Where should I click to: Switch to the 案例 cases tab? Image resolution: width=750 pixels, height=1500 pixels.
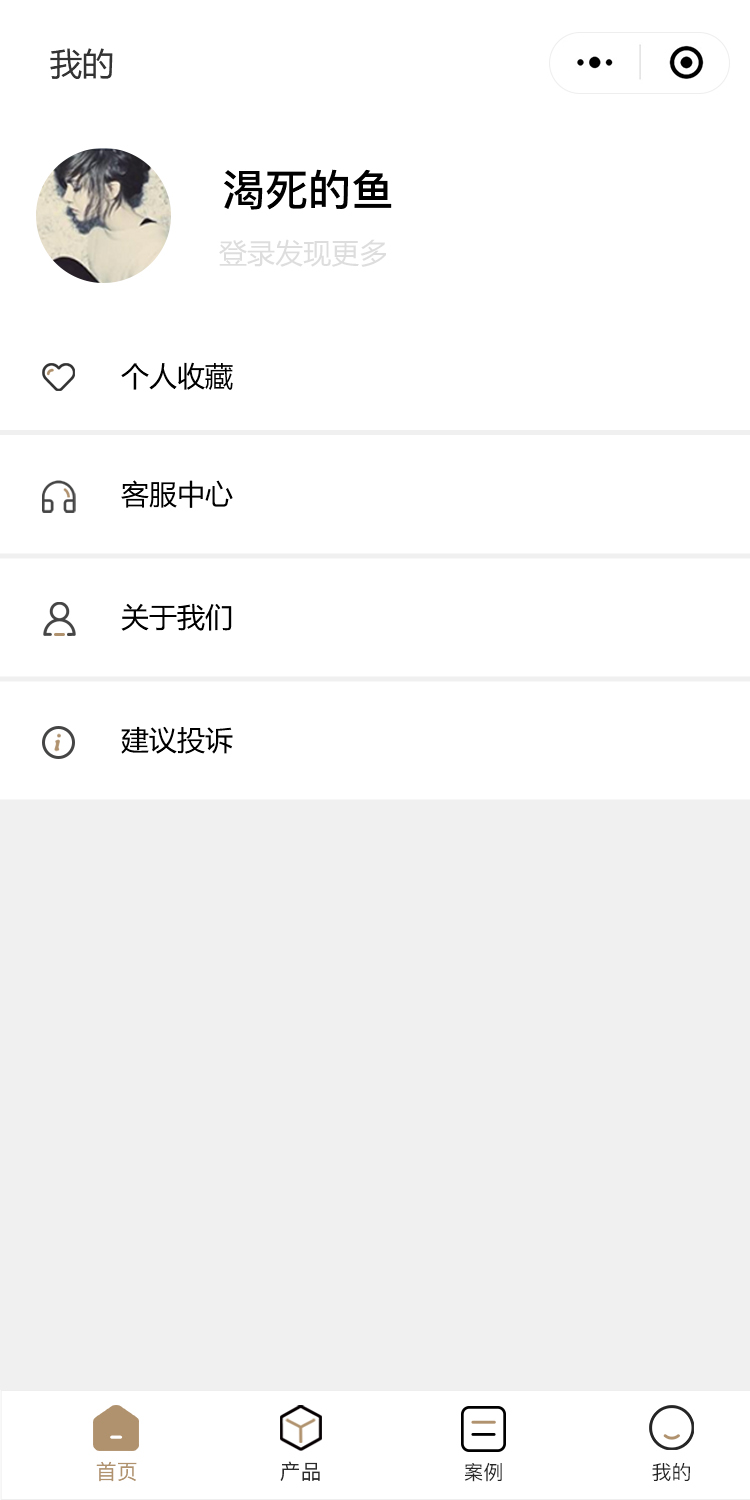[x=483, y=1443]
